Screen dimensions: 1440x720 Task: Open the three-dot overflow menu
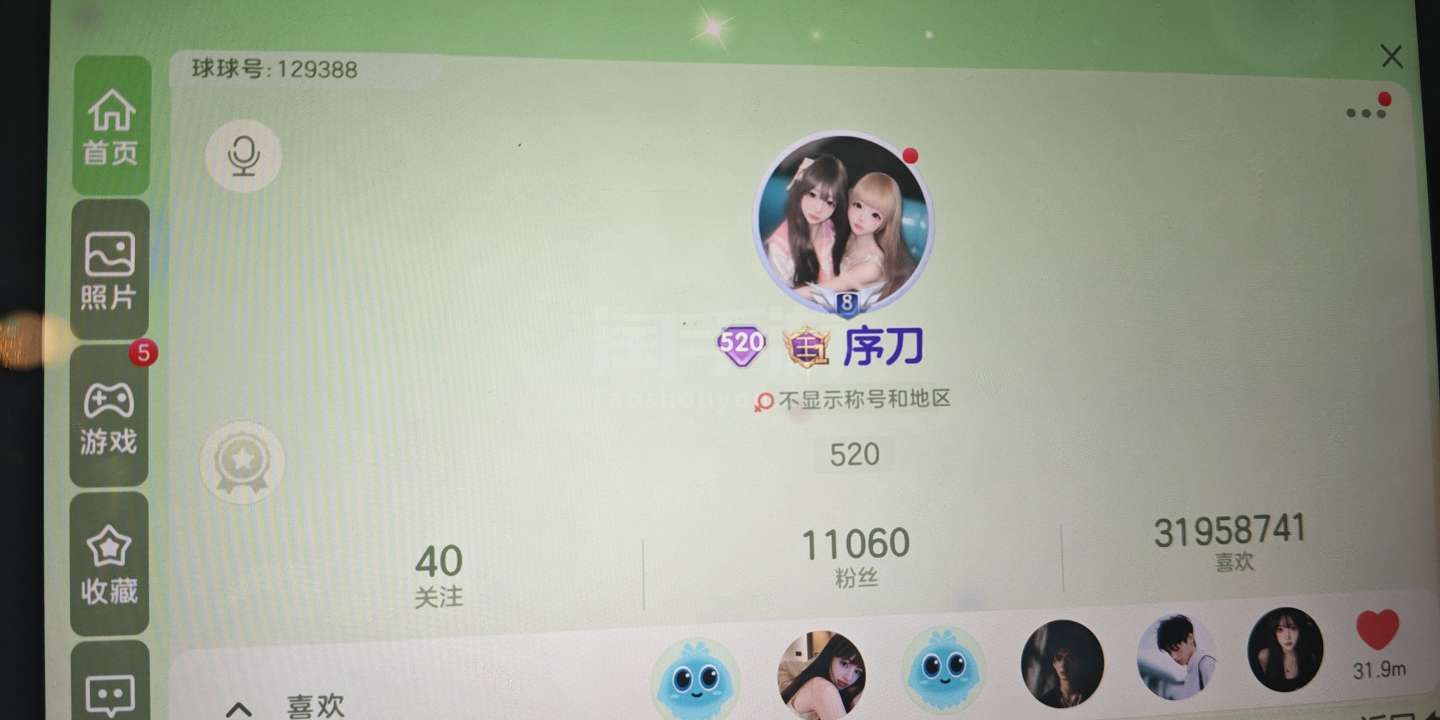tap(1365, 113)
